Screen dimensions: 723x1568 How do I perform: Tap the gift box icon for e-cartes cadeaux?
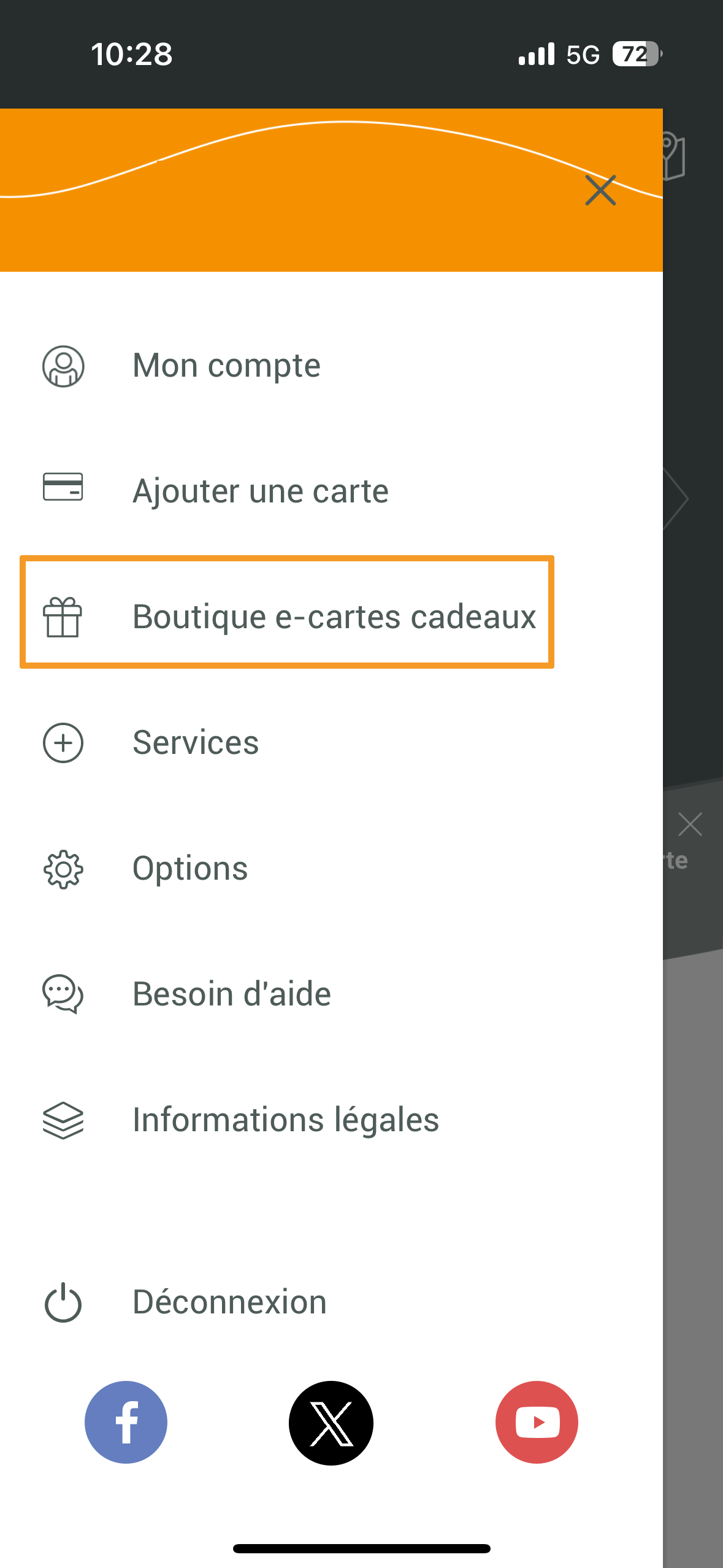[x=63, y=618]
